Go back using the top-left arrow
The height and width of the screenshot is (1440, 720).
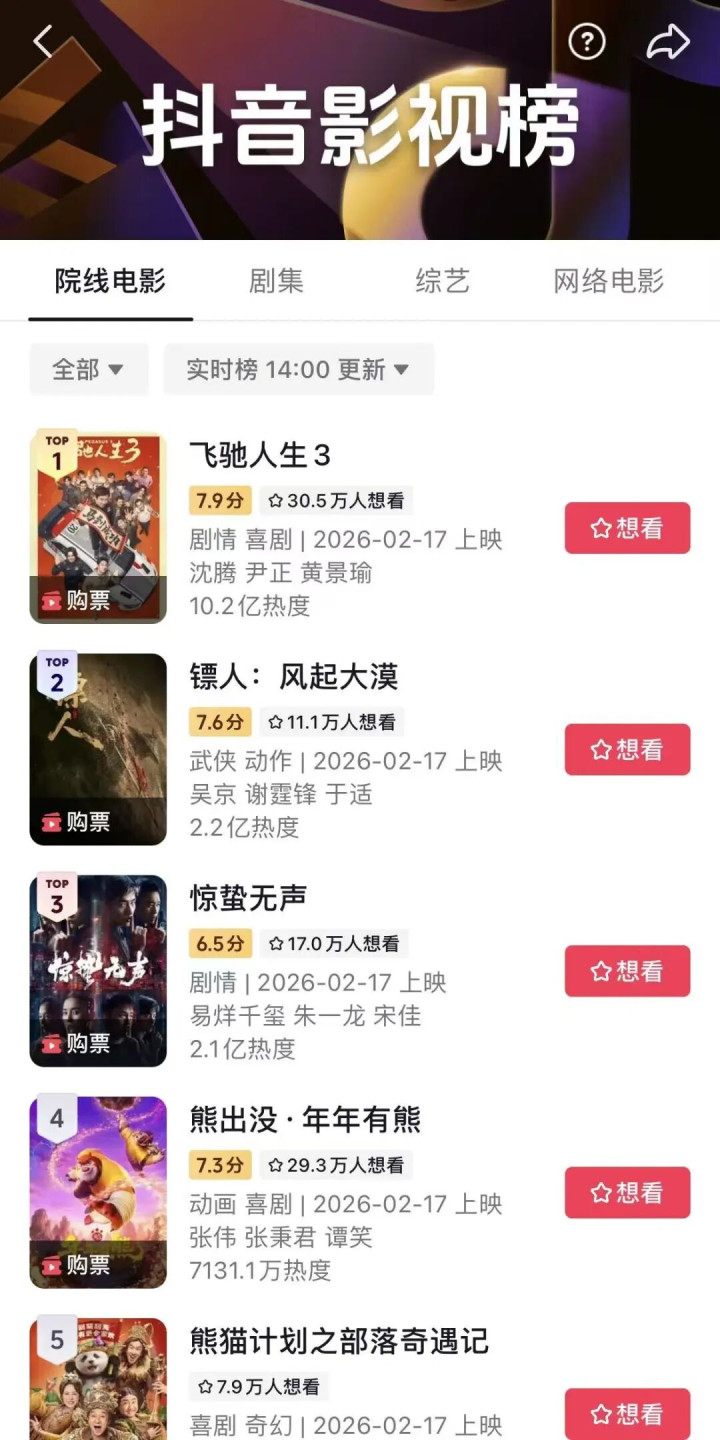pos(42,41)
